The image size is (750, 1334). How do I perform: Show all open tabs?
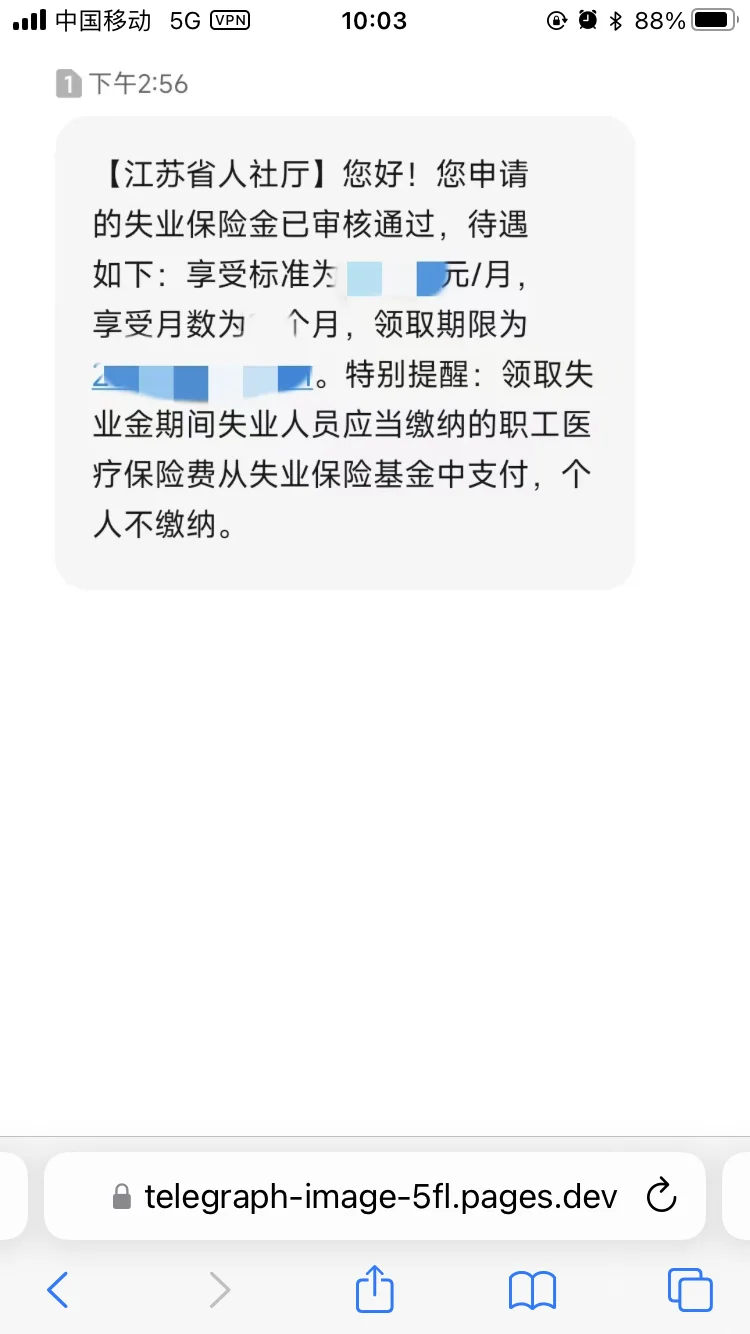coord(690,1290)
